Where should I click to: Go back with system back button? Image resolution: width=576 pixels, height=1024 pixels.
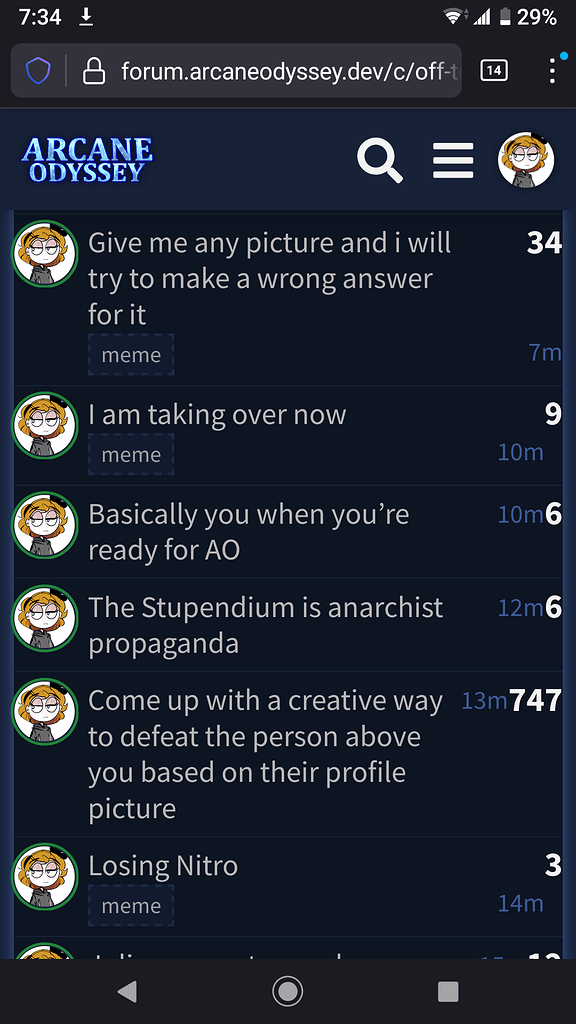tap(127, 991)
